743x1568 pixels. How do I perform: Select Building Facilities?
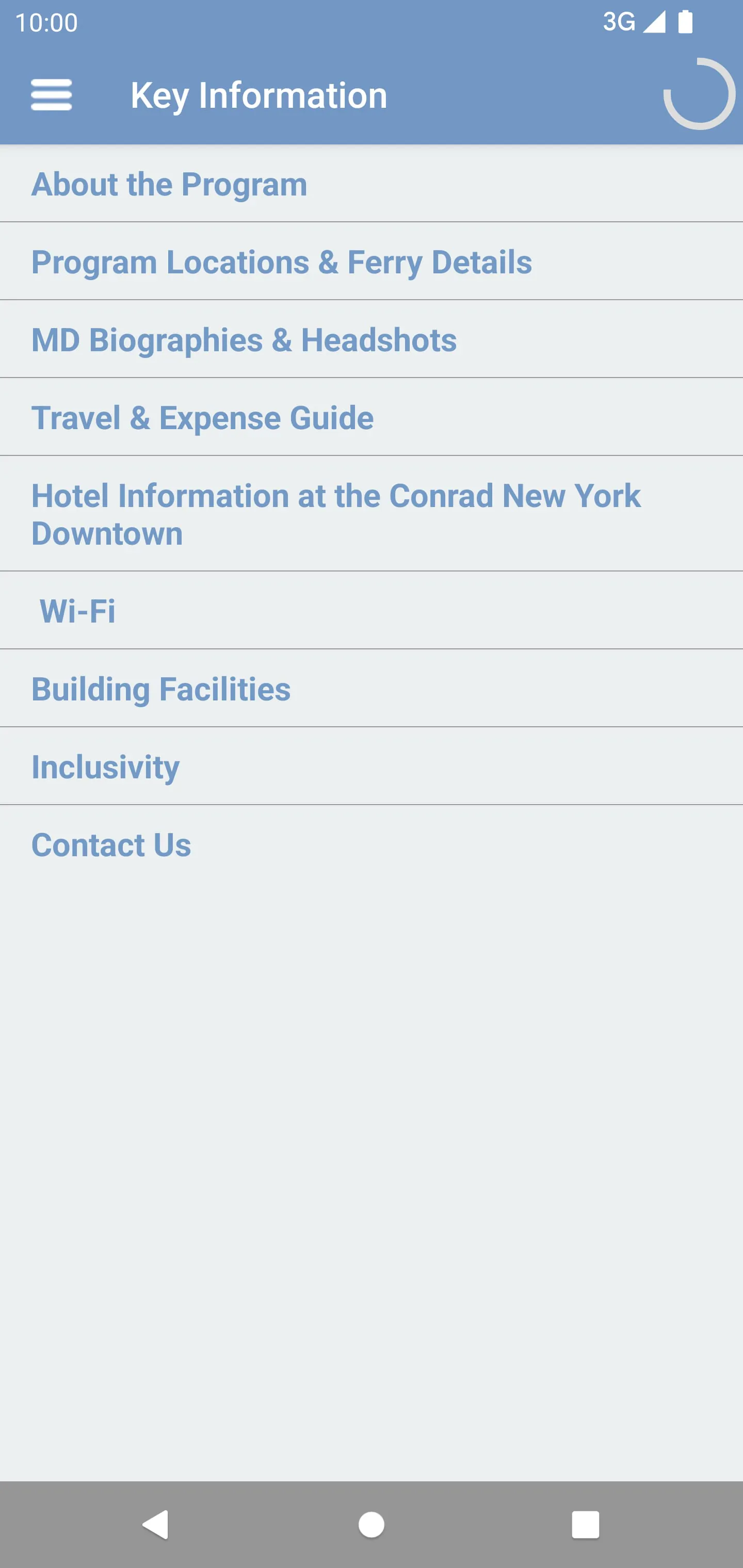pyautogui.click(x=161, y=689)
